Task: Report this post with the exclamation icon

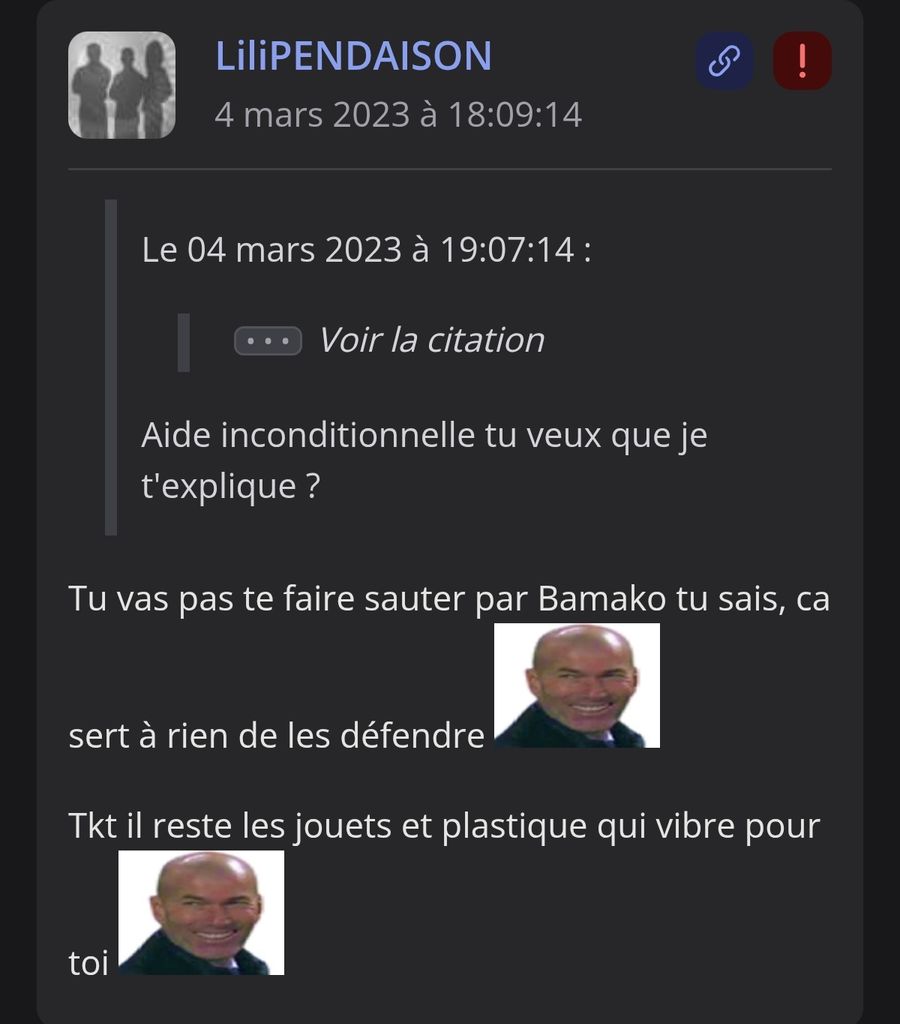Action: click(x=802, y=61)
